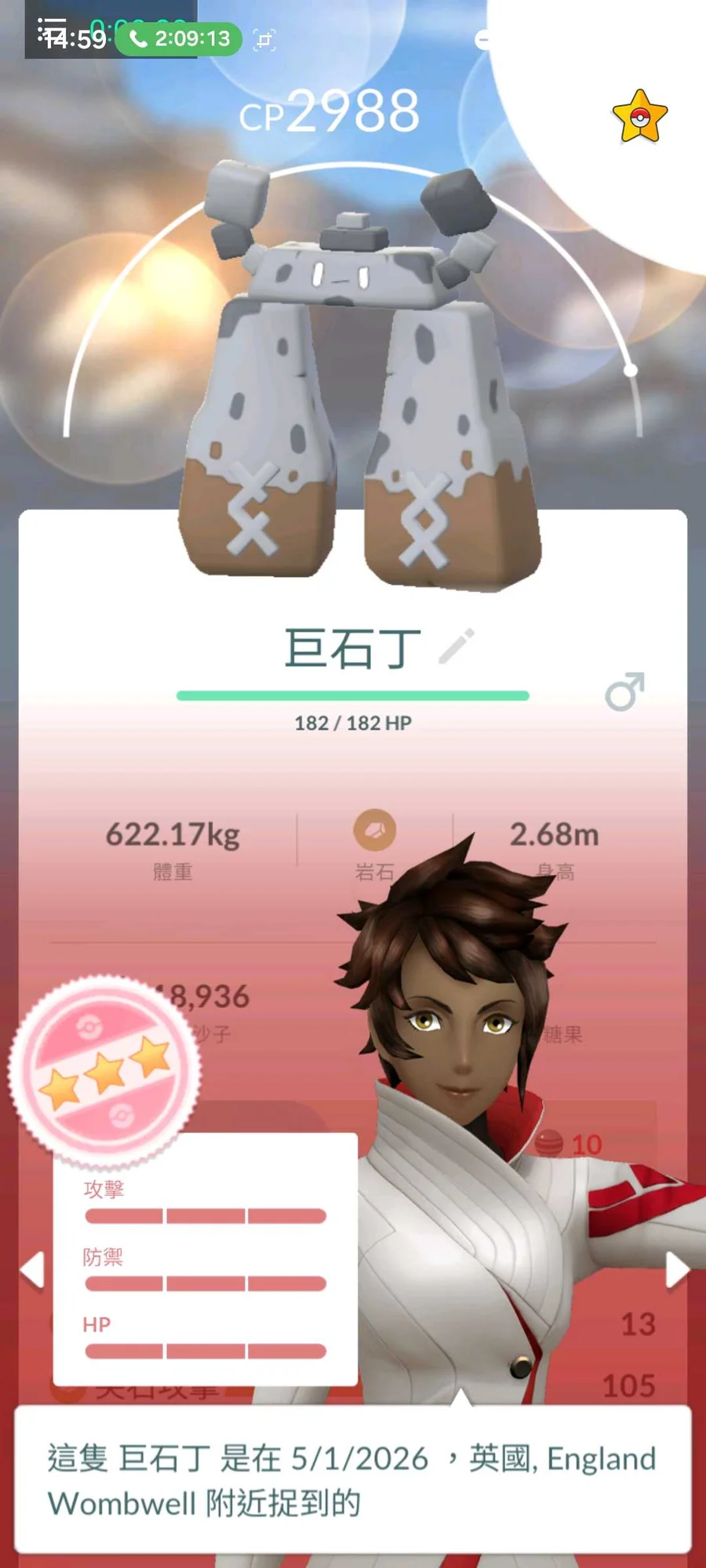Screen dimensions: 706x1568
Task: Open the ongoing call timer pill
Action: (180, 38)
